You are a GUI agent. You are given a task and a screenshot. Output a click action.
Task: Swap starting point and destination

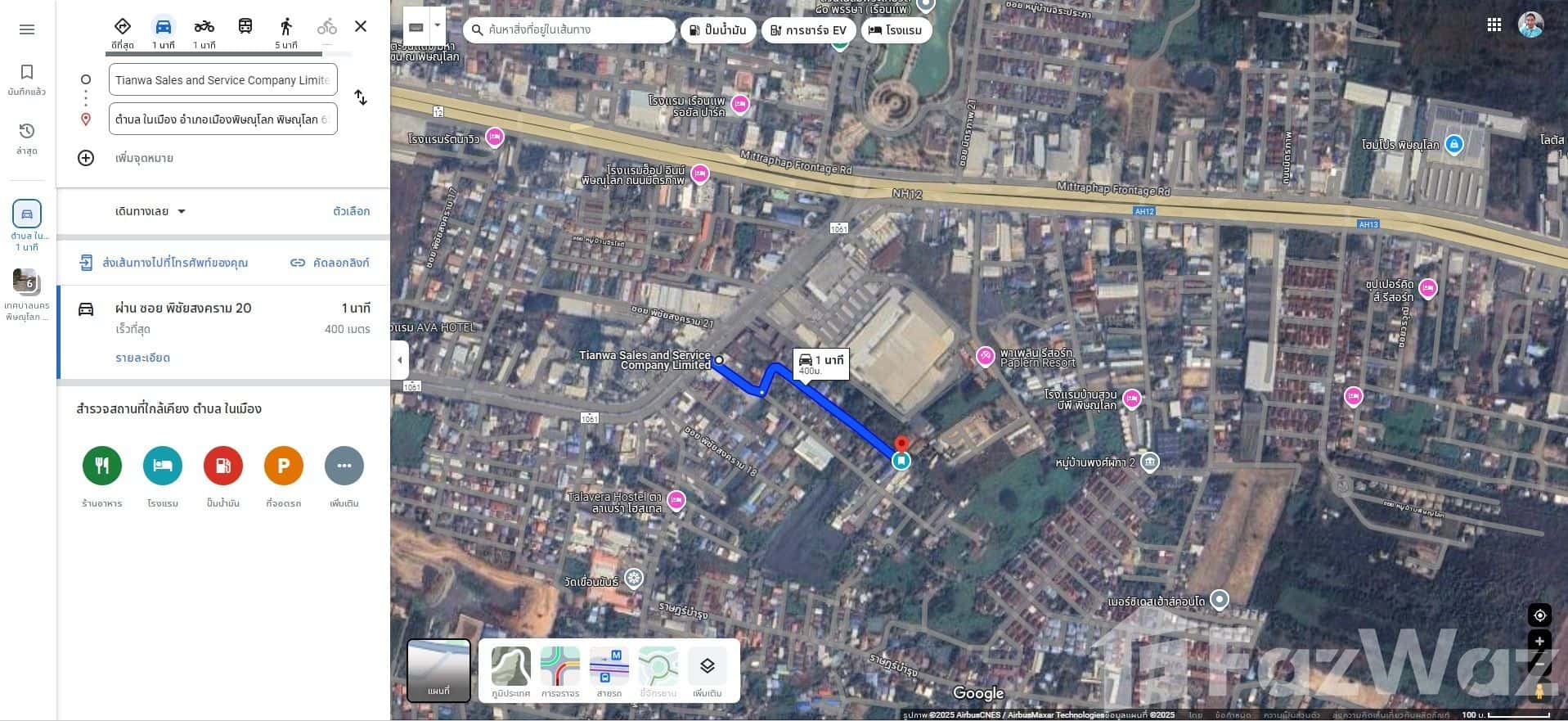[x=361, y=98]
